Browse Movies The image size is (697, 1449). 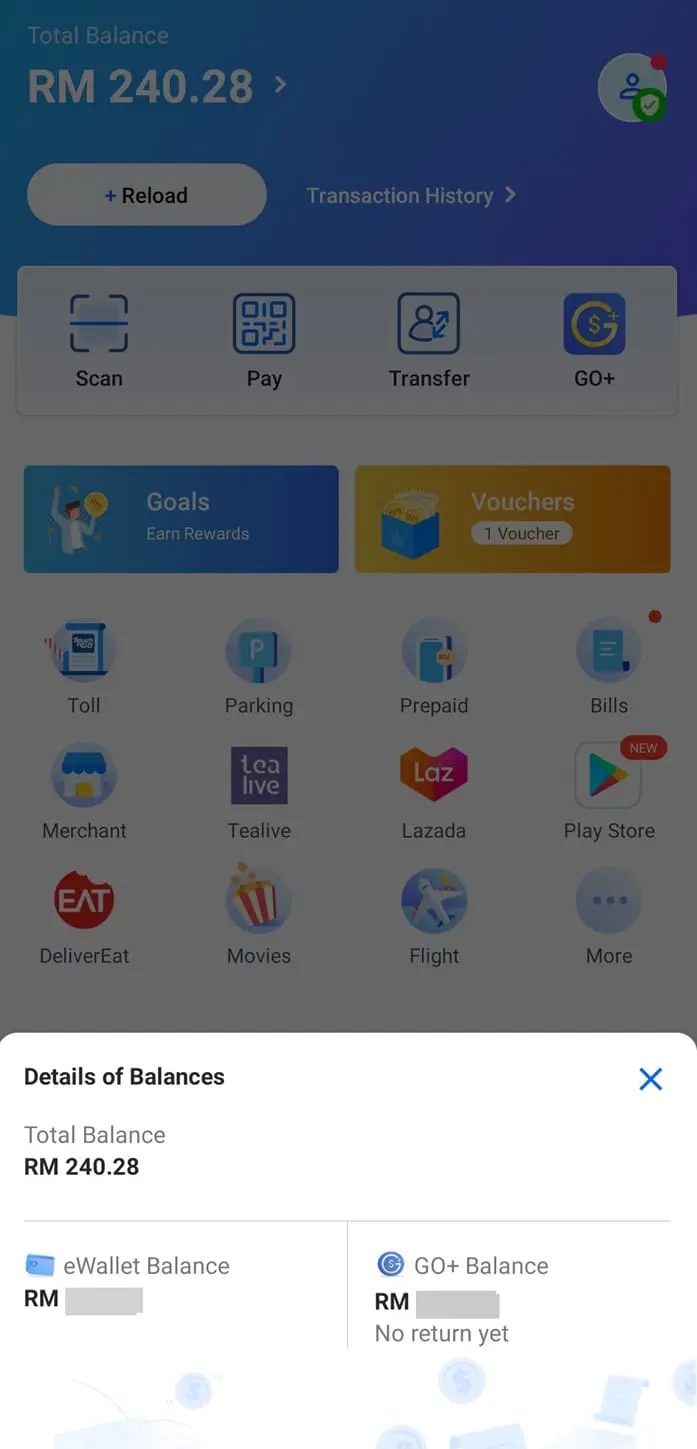click(258, 917)
